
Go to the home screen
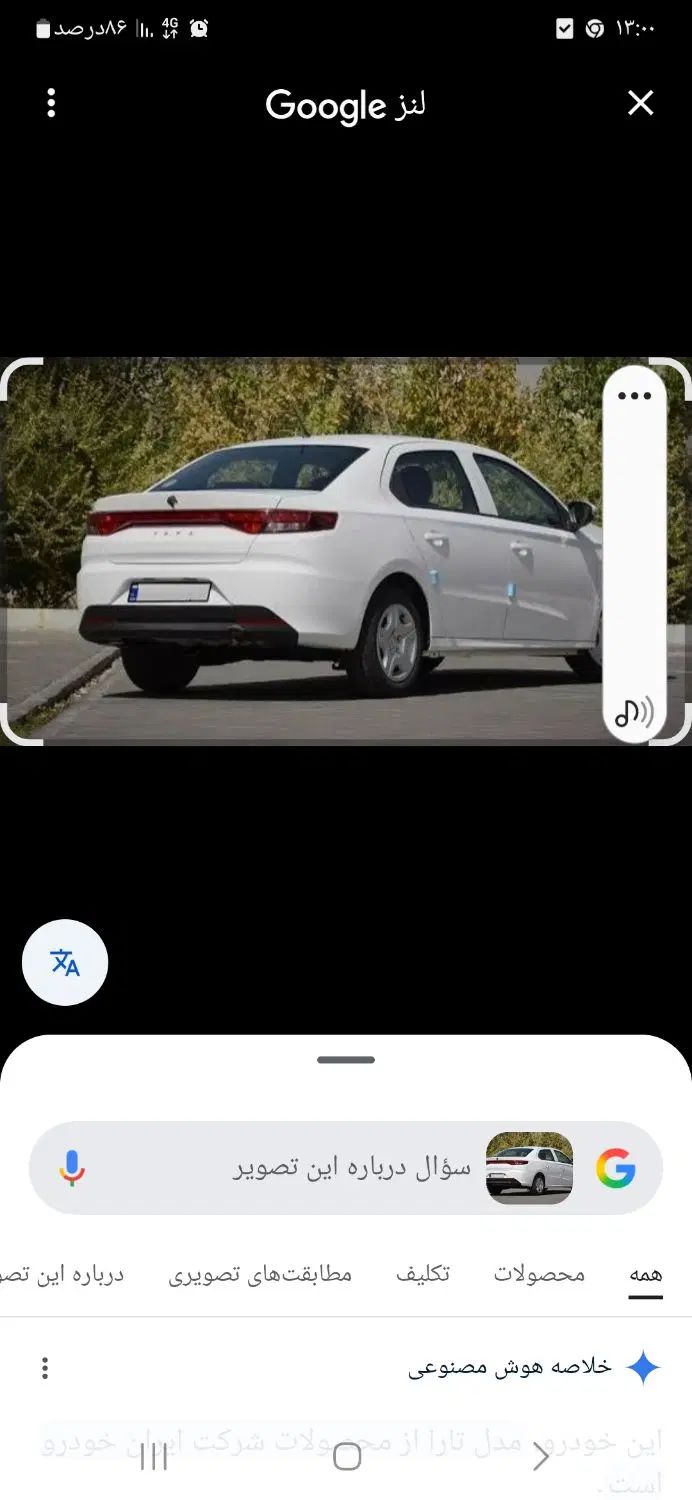point(347,1457)
